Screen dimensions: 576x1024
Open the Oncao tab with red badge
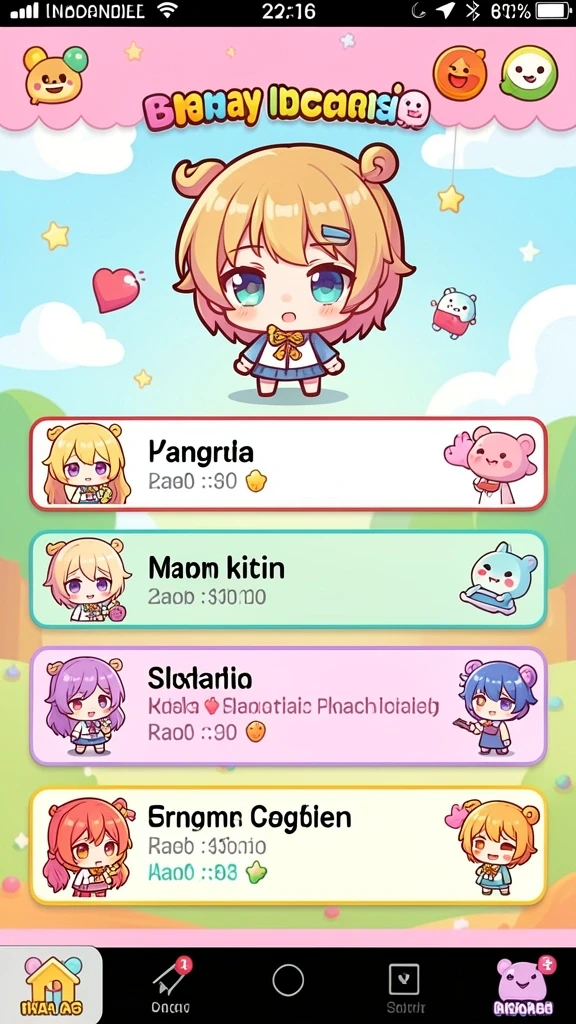(170, 985)
